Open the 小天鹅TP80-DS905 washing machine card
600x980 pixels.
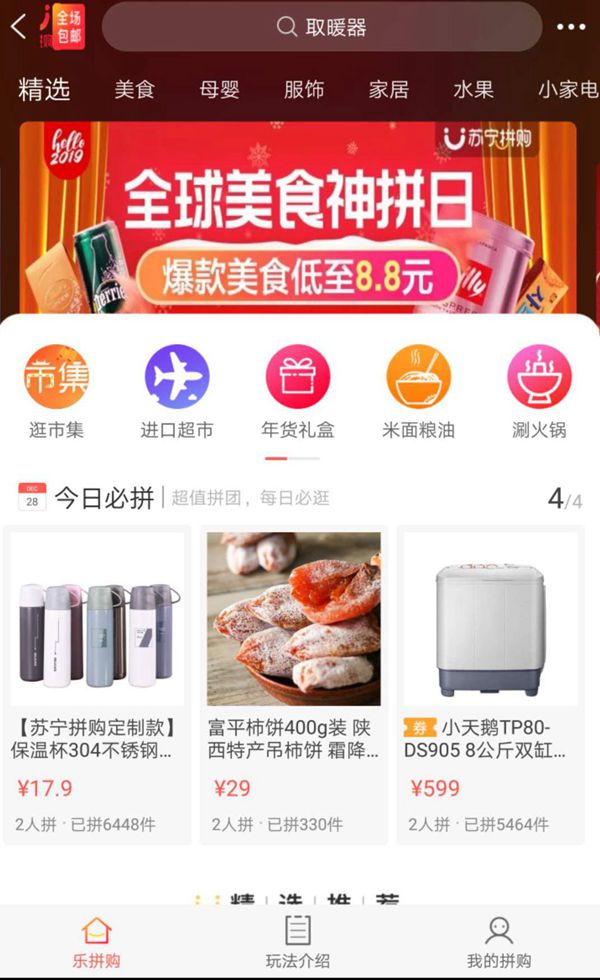[491, 685]
